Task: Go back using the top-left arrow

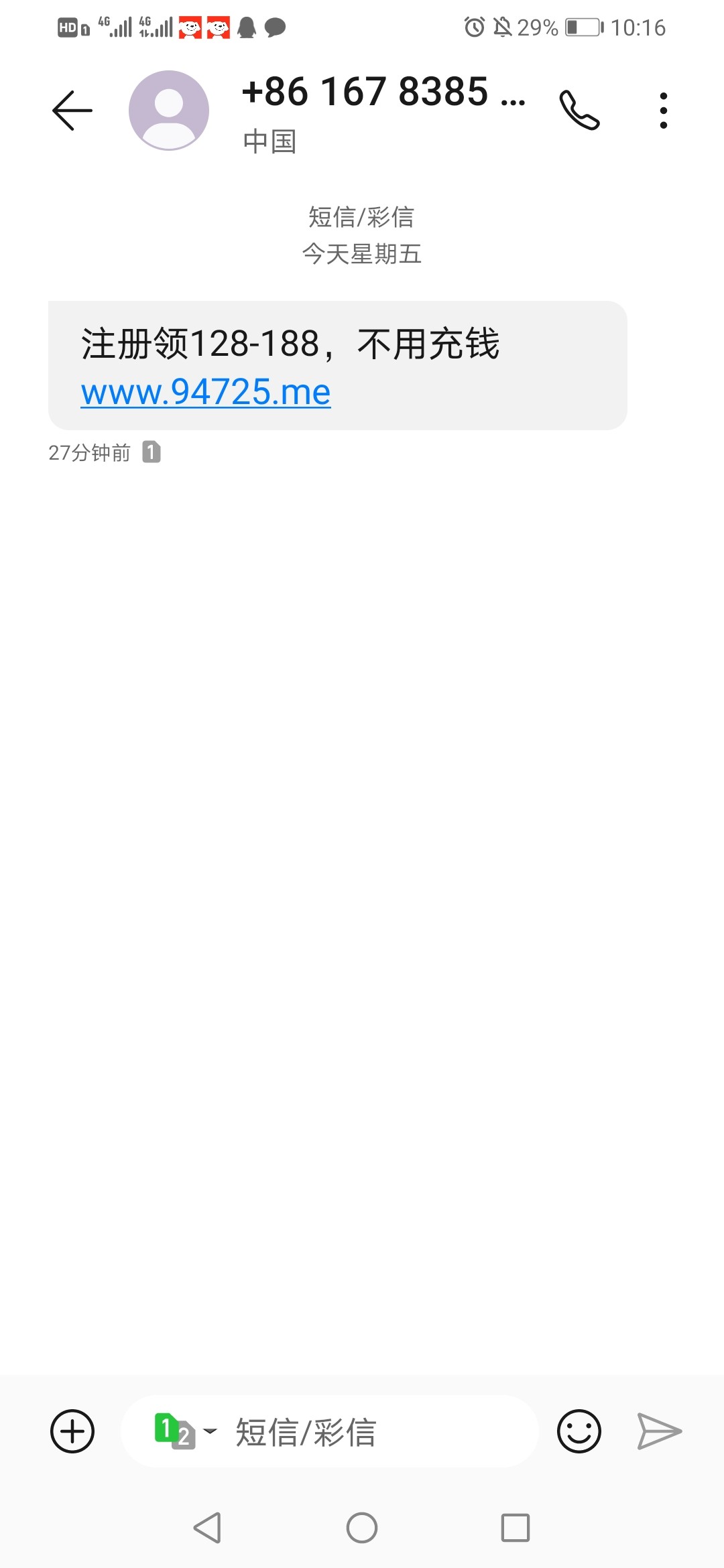Action: (x=72, y=111)
